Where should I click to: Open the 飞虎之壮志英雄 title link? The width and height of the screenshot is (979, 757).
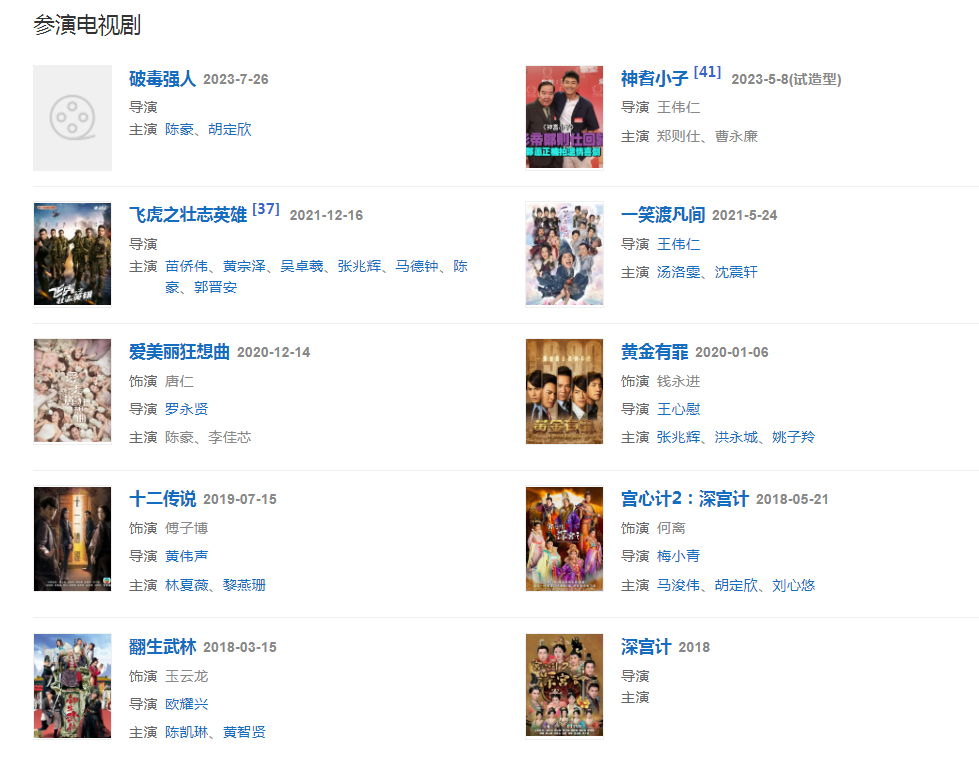(x=187, y=215)
